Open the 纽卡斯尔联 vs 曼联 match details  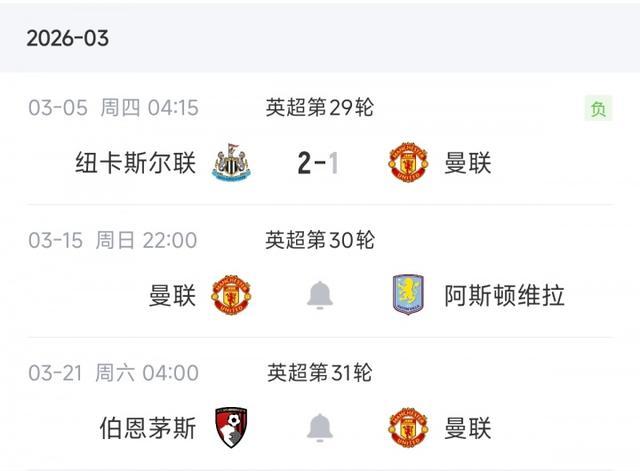[x=317, y=163]
